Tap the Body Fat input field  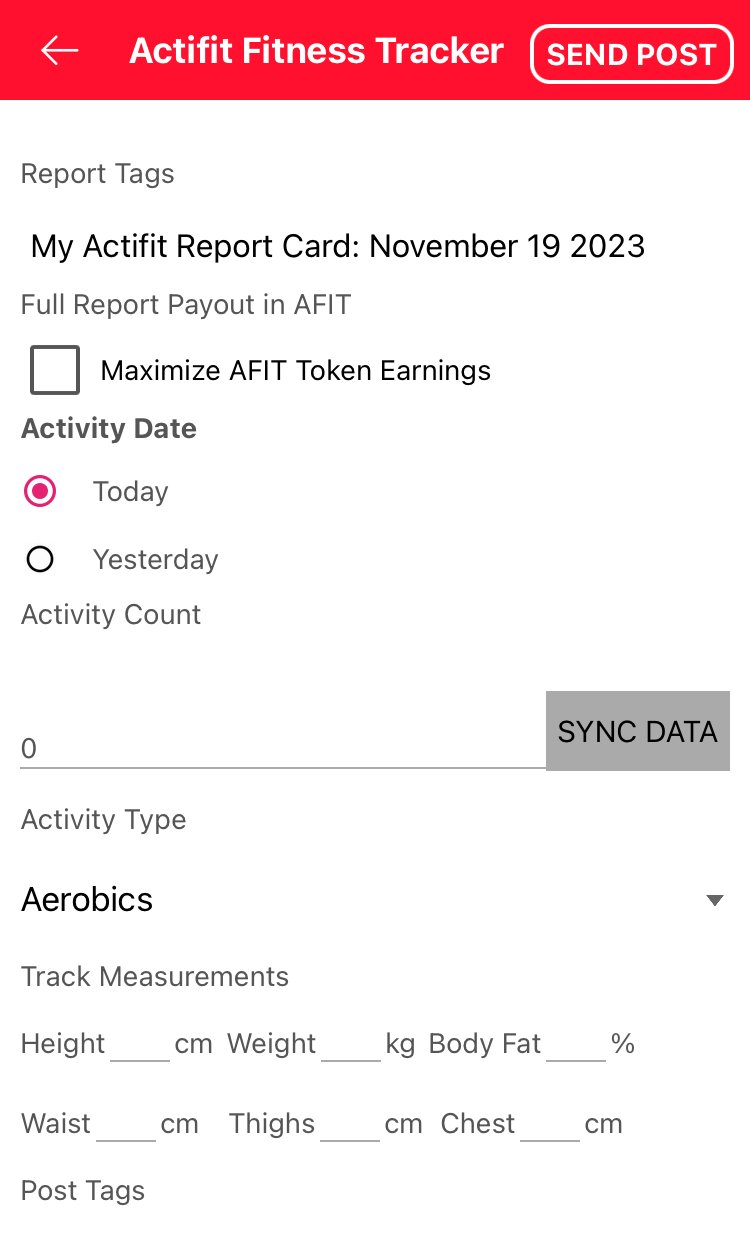tap(576, 1044)
